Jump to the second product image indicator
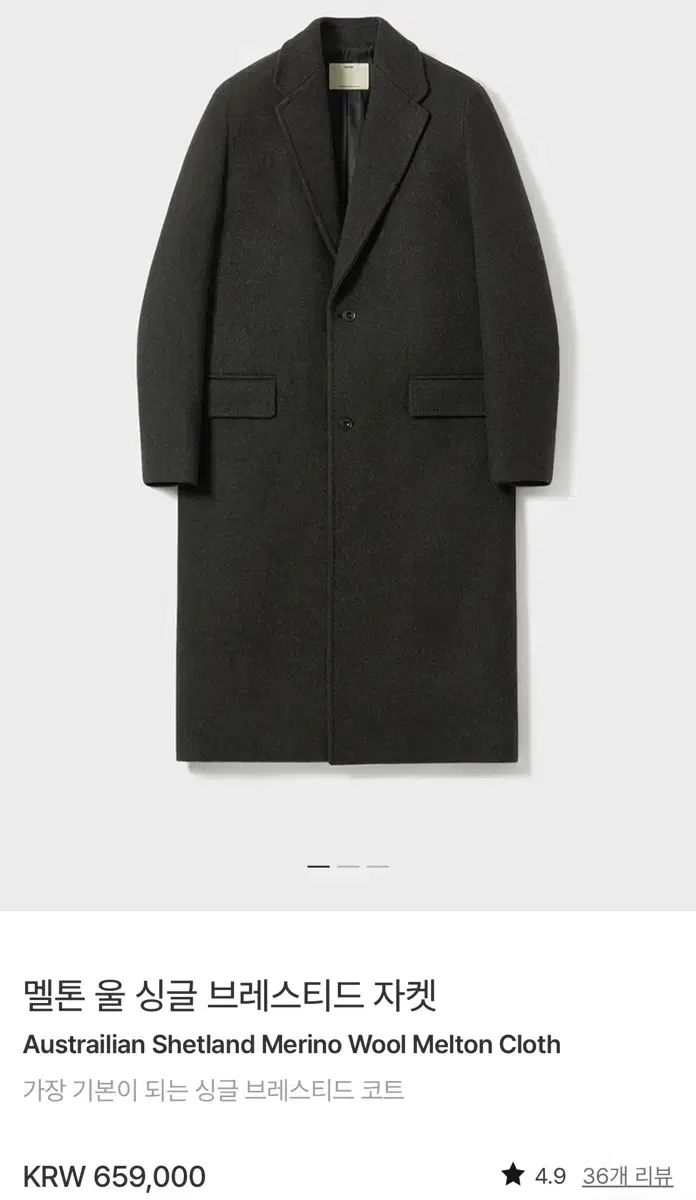 [x=348, y=866]
